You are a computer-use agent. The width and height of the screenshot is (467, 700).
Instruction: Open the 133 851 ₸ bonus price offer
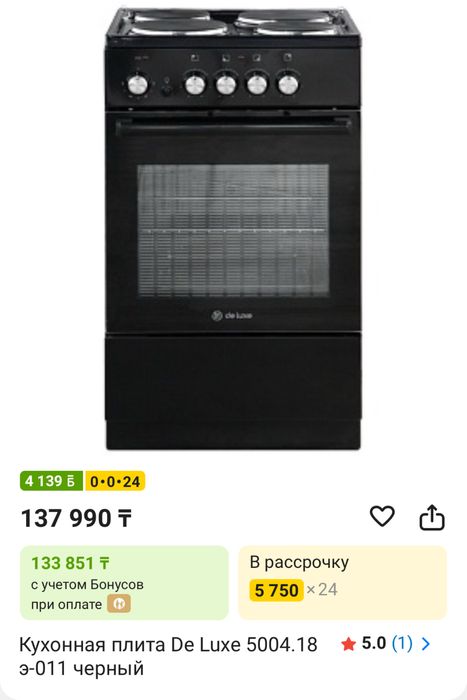(x=124, y=583)
